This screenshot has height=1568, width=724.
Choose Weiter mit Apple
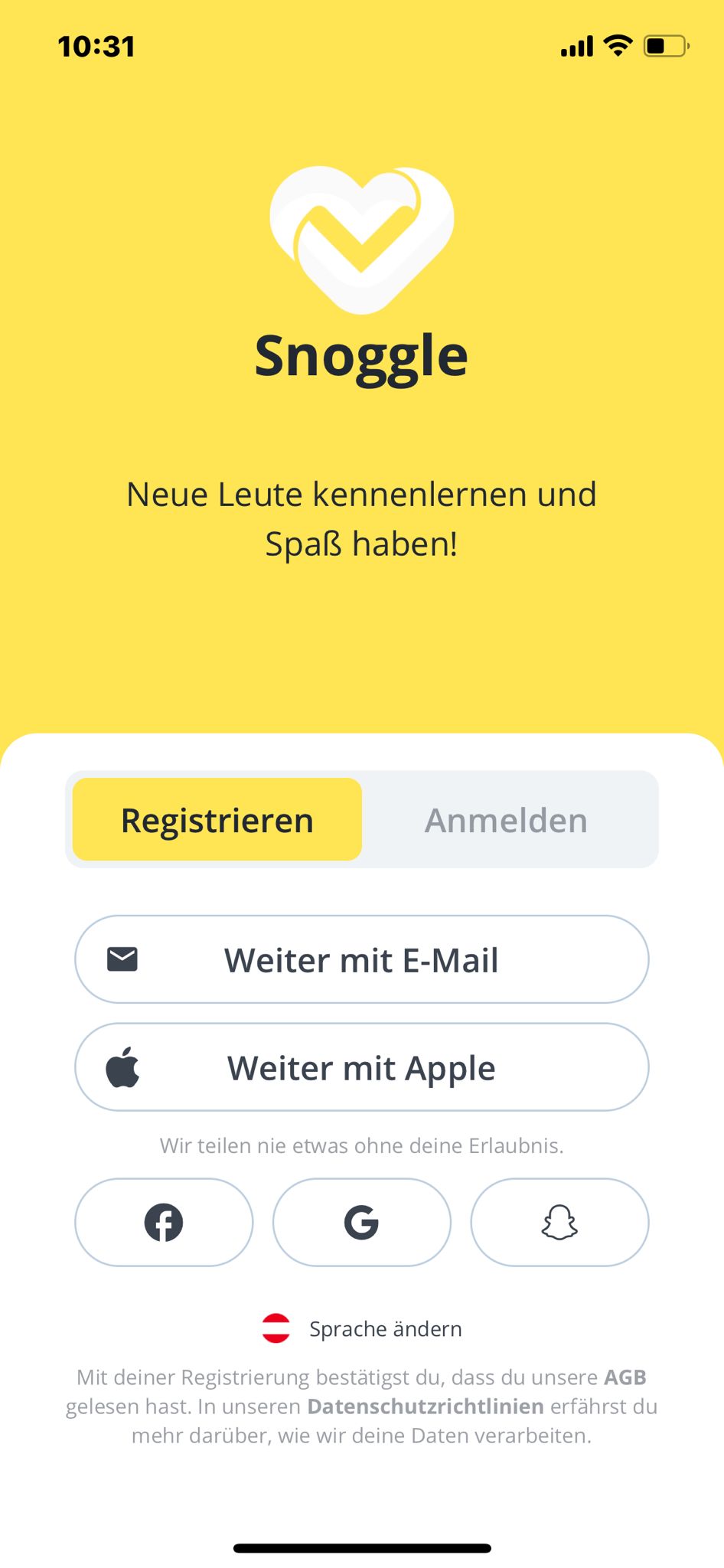[361, 1067]
